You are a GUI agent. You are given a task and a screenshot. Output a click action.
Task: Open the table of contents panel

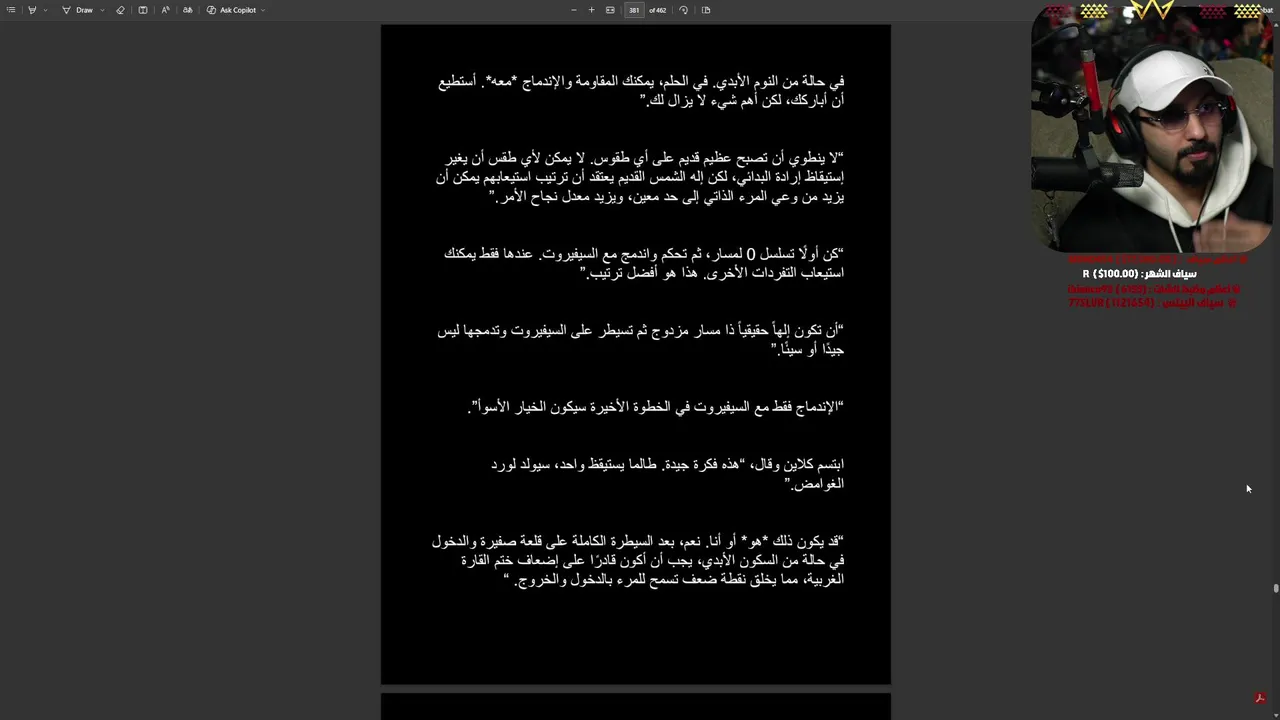click(x=11, y=10)
